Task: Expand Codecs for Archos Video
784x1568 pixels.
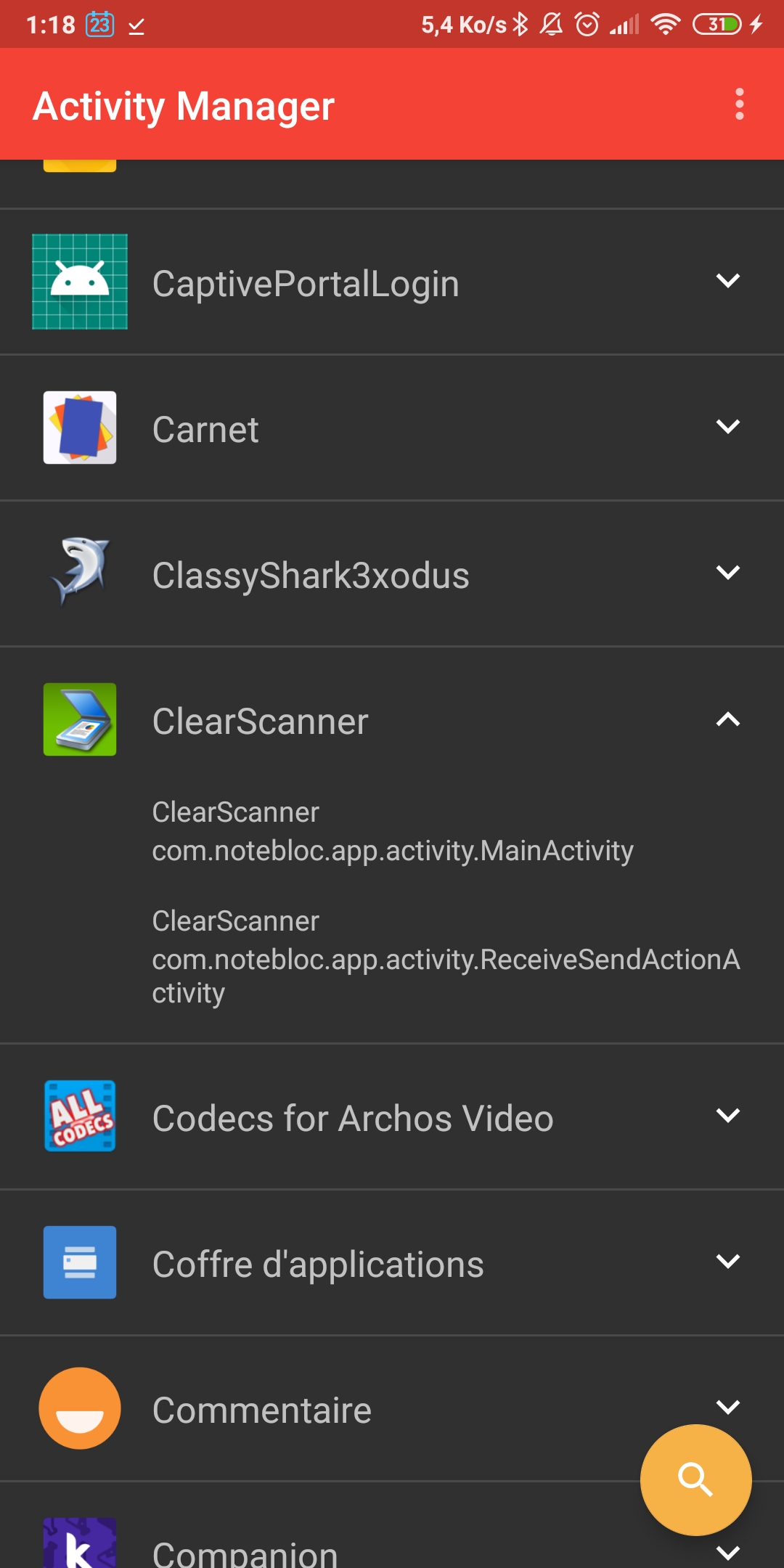Action: click(x=727, y=1116)
